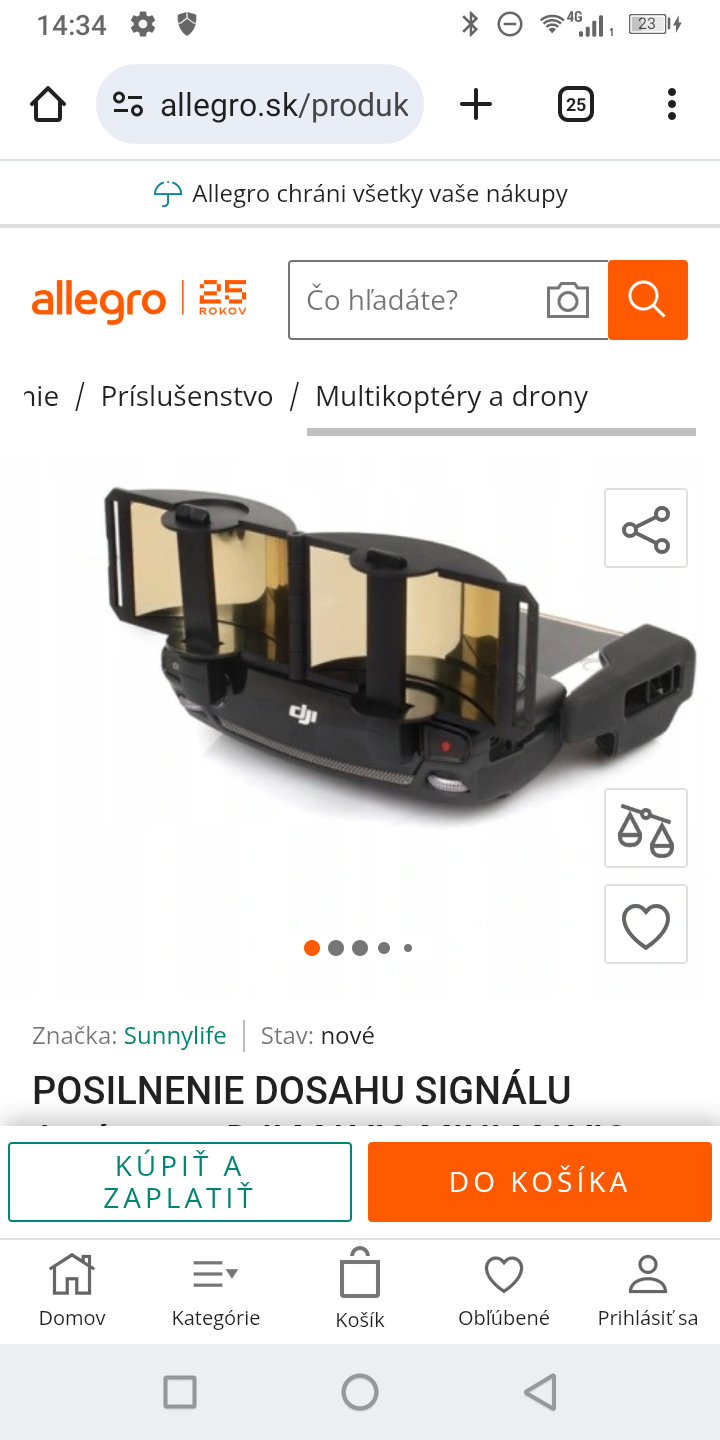This screenshot has width=720, height=1440.
Task: Add item with DO KOŠÍKA
Action: click(539, 1182)
